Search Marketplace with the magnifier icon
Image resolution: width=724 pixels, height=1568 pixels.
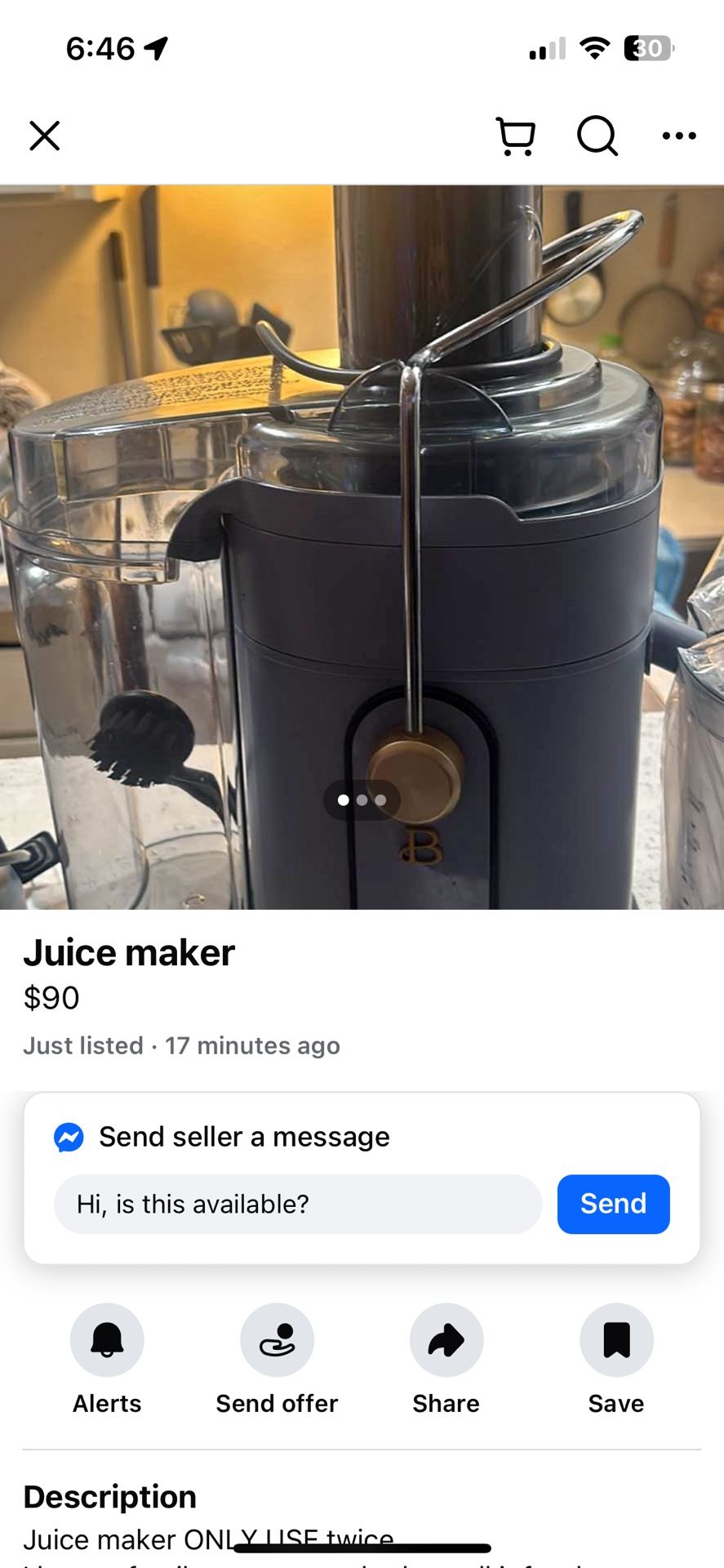tap(597, 136)
